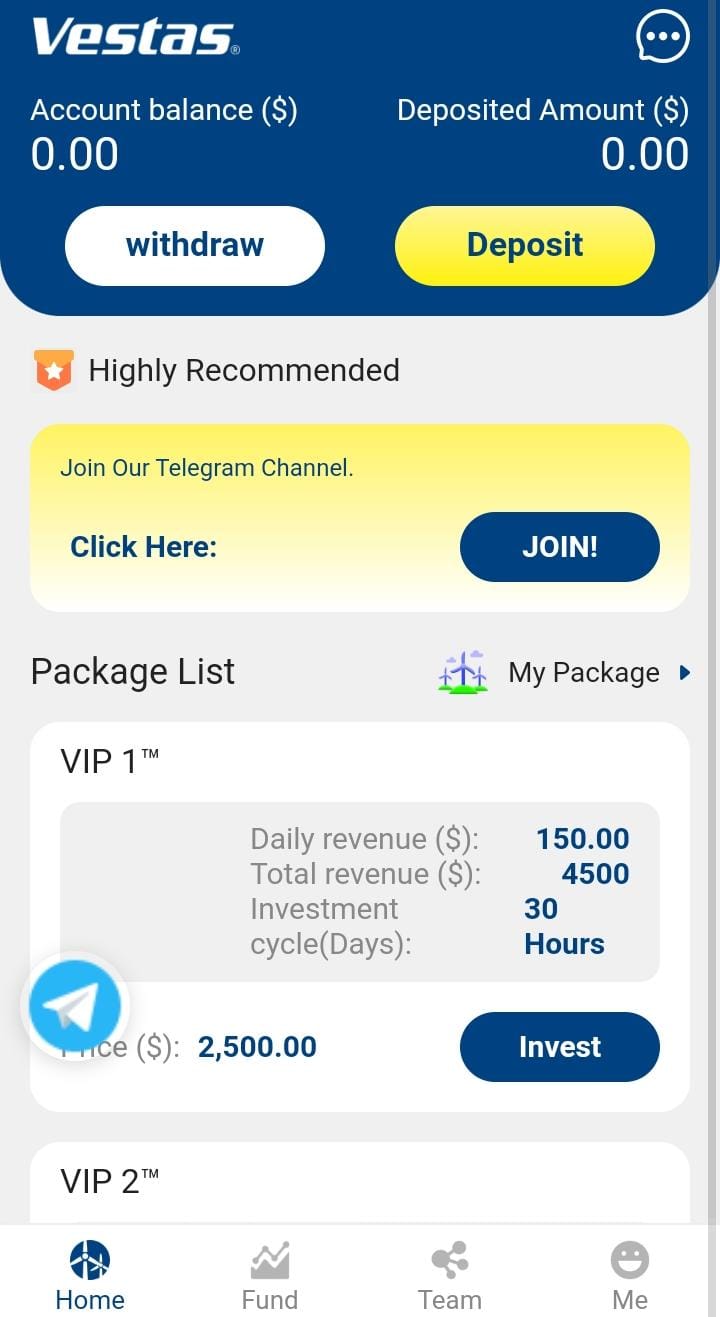The image size is (720, 1317).
Task: Open the chat support bubble icon
Action: [x=663, y=37]
